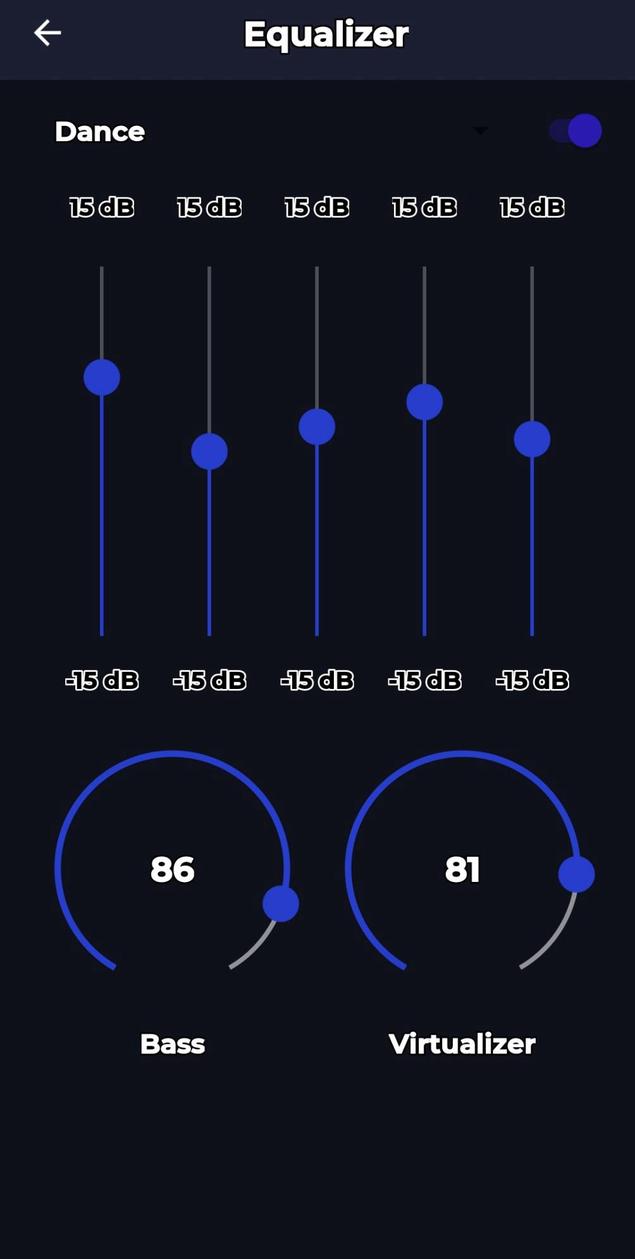Tap the Virtualizer dial knob
635x1259 pixels.
click(x=576, y=874)
